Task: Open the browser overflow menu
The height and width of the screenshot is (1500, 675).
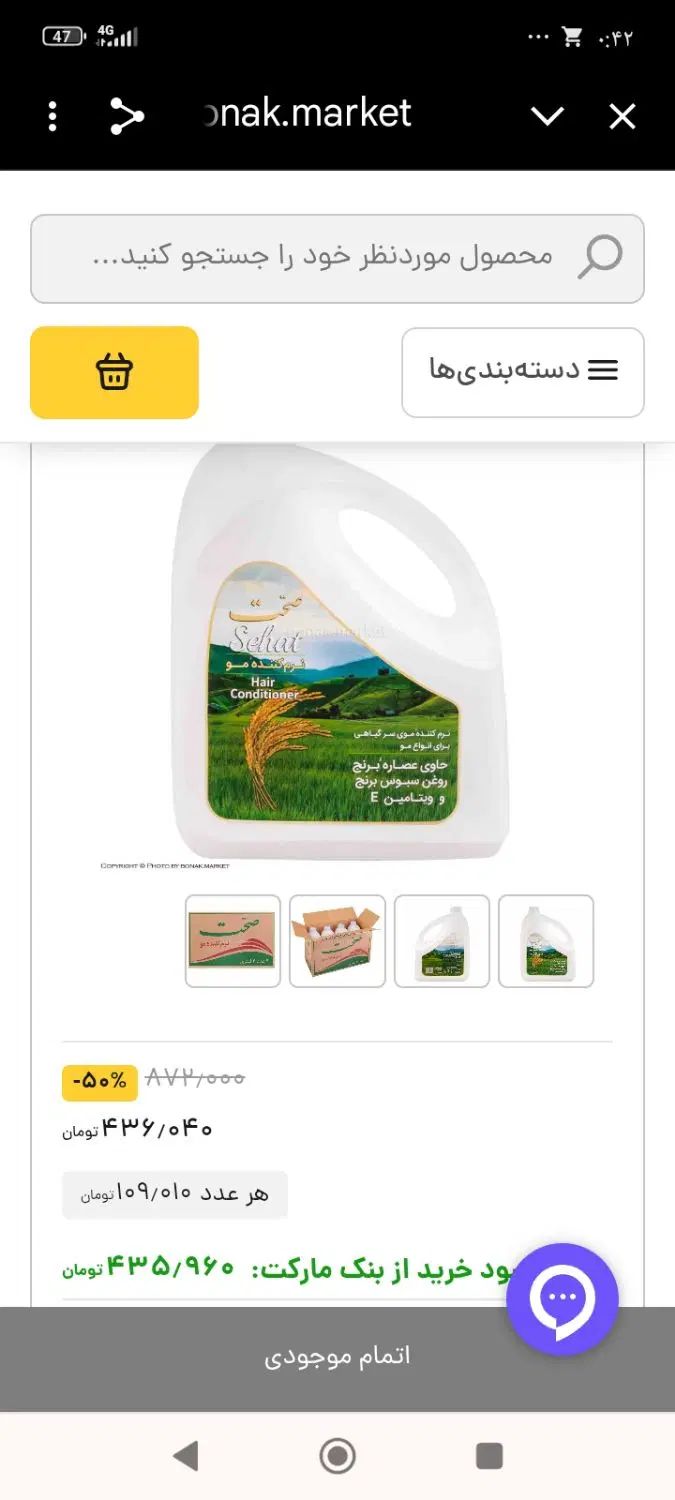Action: point(52,117)
